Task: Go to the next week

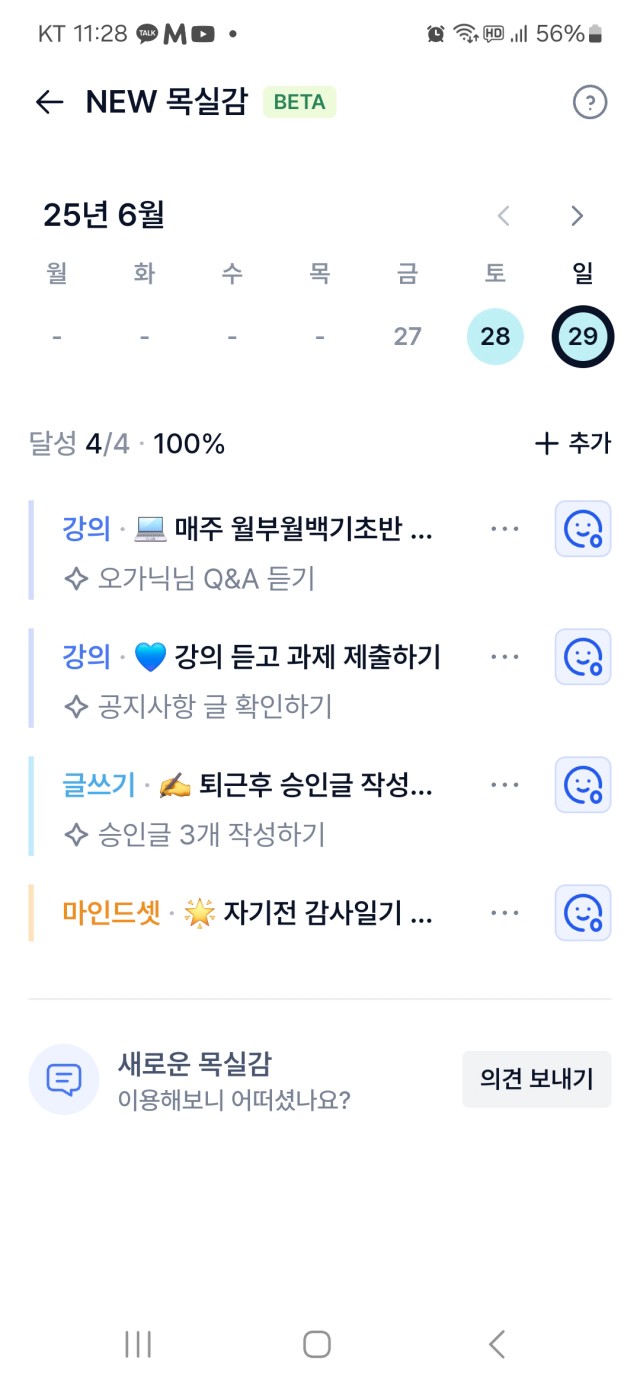Action: point(576,215)
